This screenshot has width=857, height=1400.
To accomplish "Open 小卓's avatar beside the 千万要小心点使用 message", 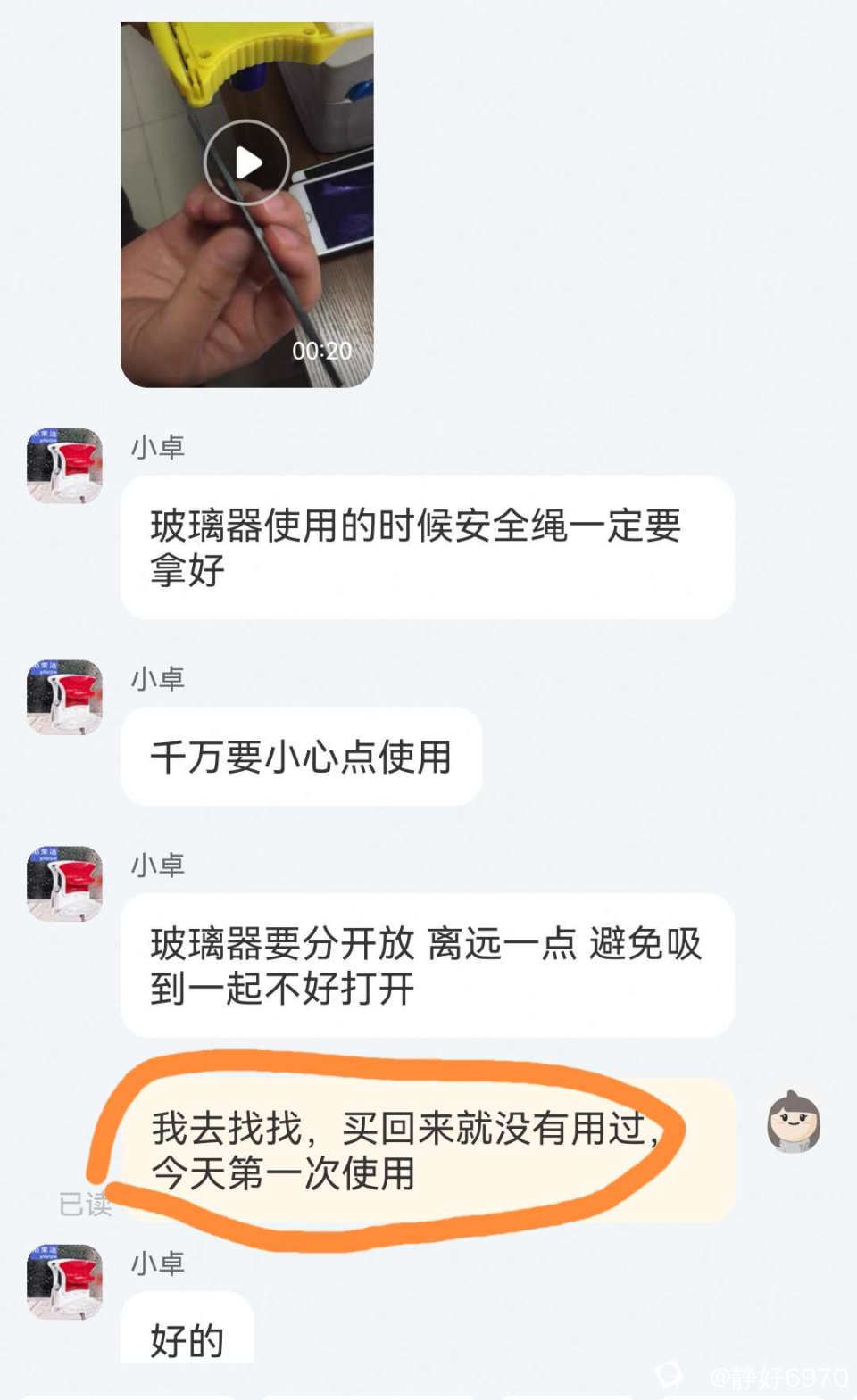I will click(64, 698).
